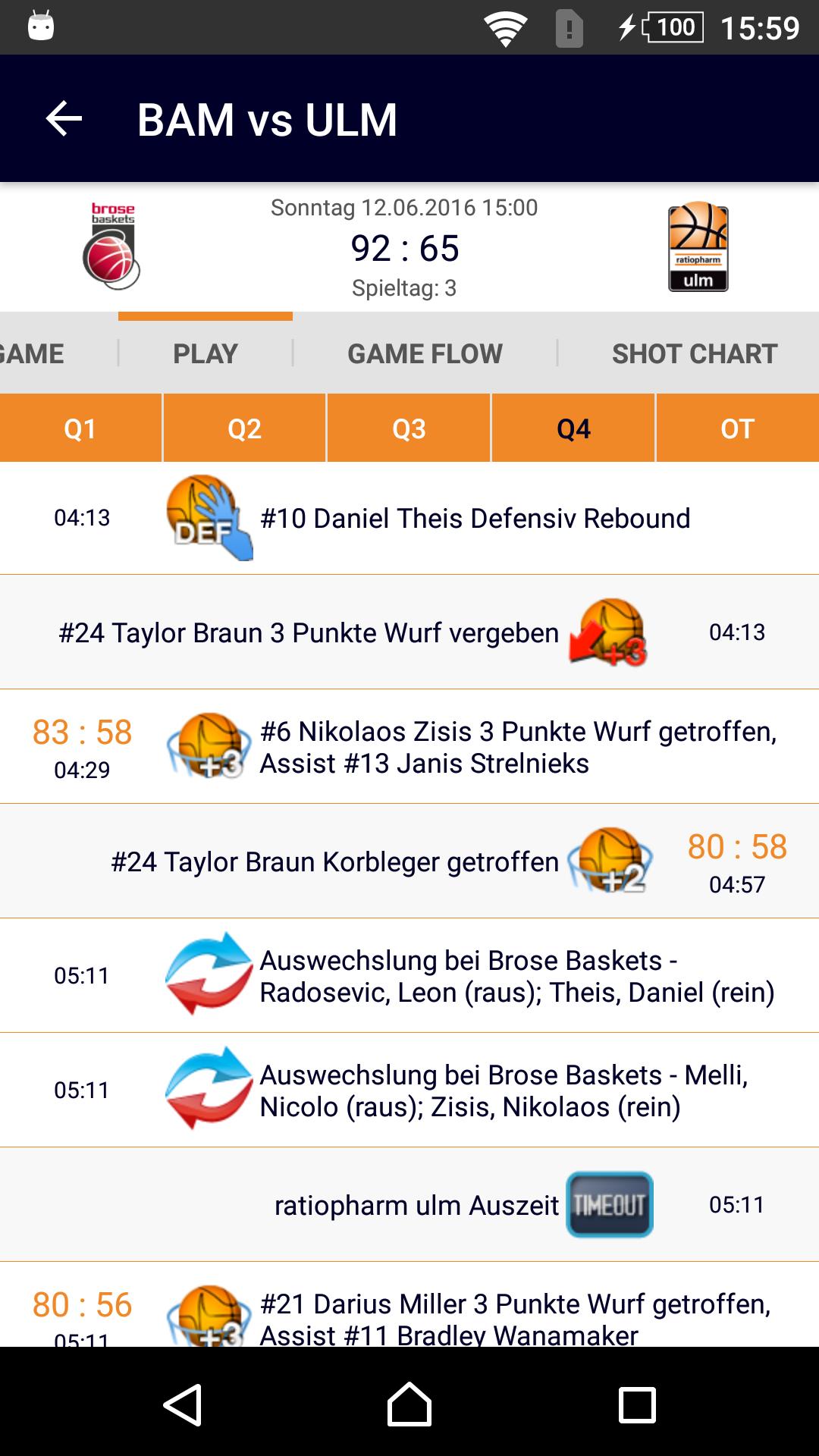Enable the OT period view

coord(737,427)
